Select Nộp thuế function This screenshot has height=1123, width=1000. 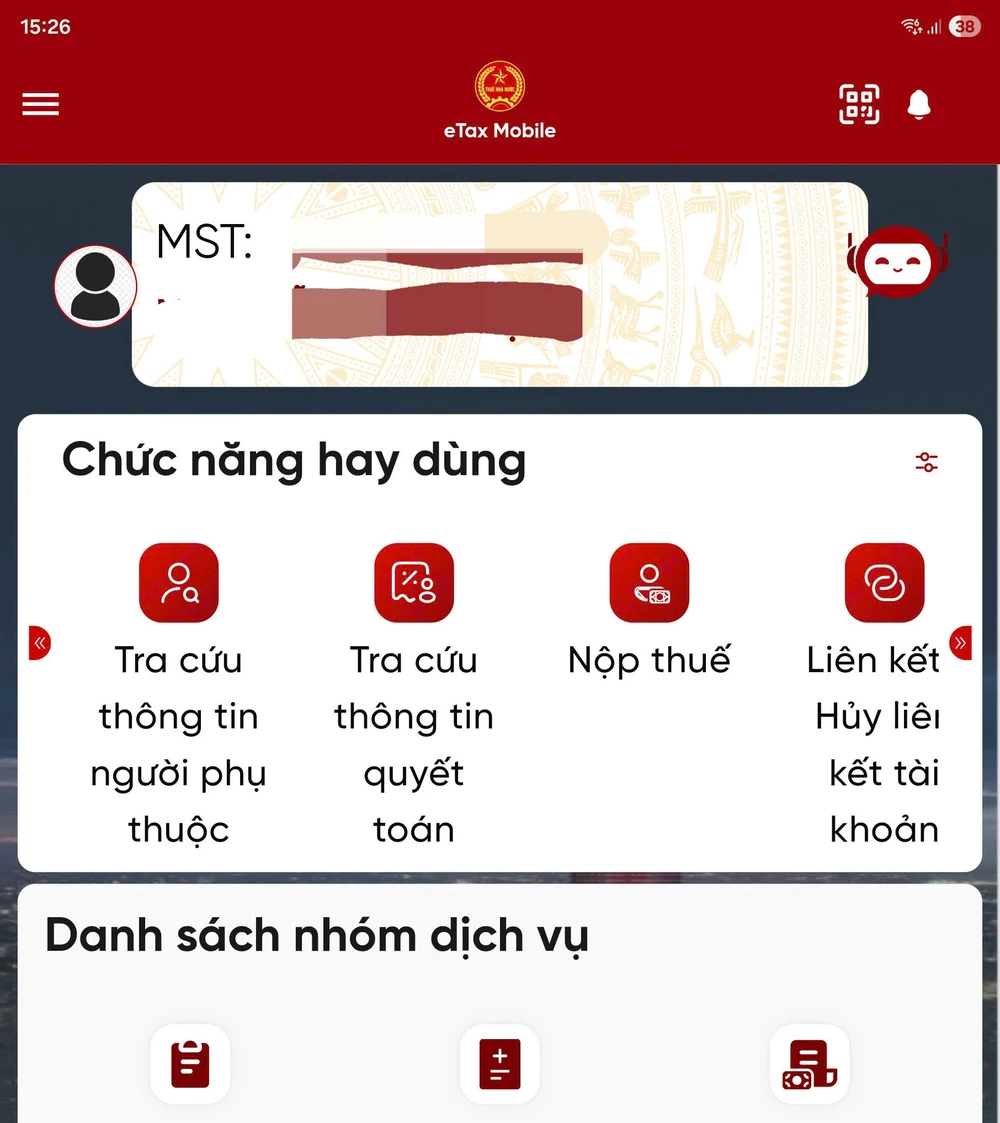pyautogui.click(x=650, y=583)
